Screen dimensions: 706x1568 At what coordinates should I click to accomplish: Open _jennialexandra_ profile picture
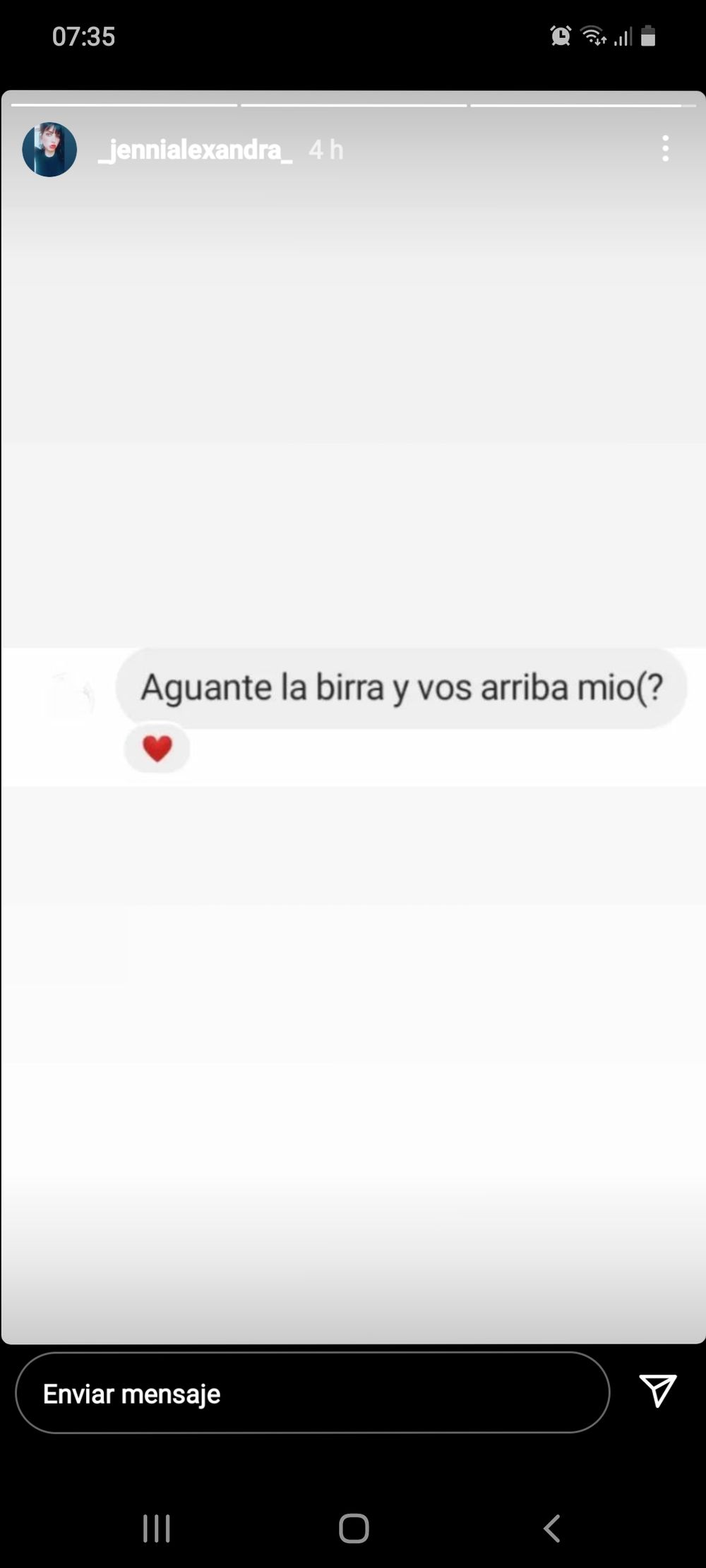pyautogui.click(x=49, y=150)
